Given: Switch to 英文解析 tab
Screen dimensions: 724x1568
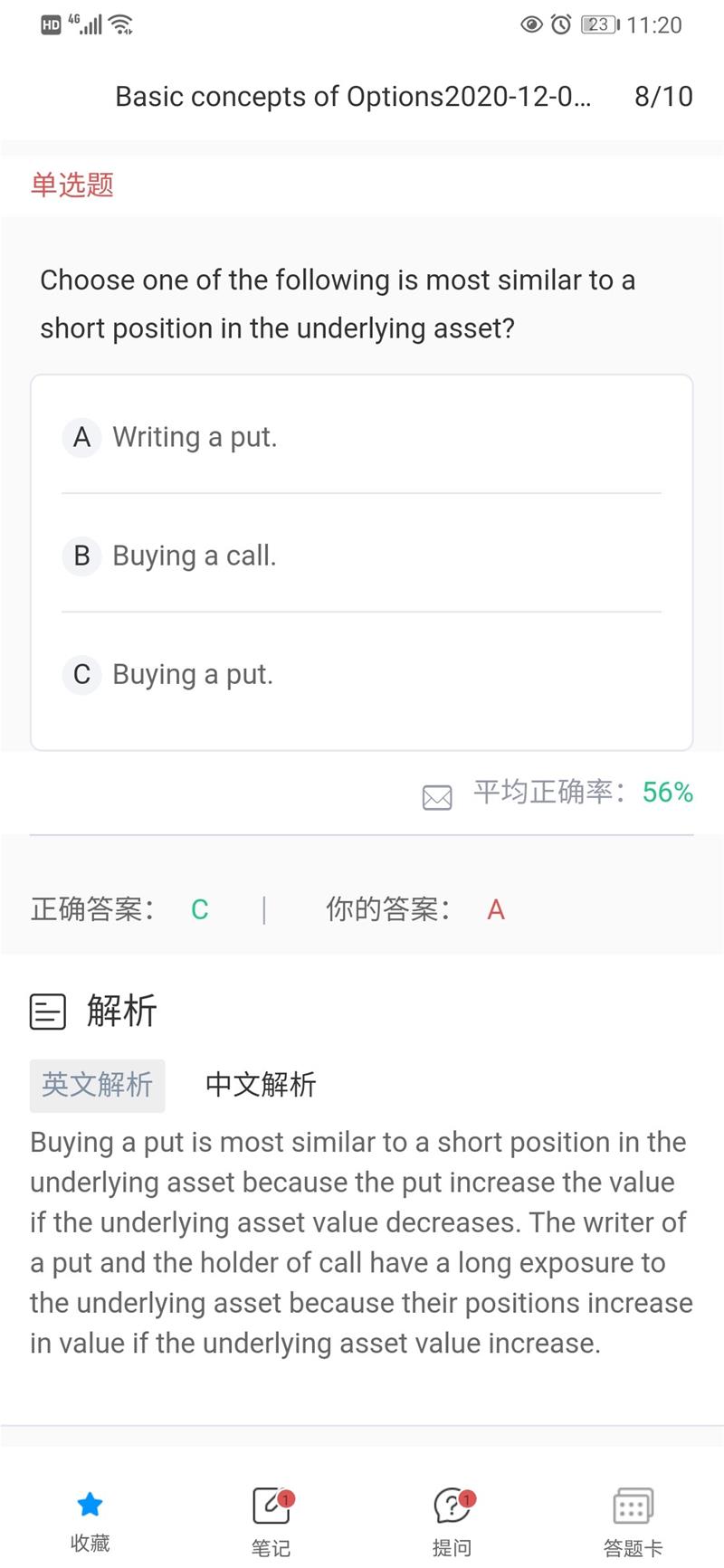Looking at the screenshot, I should (98, 1085).
